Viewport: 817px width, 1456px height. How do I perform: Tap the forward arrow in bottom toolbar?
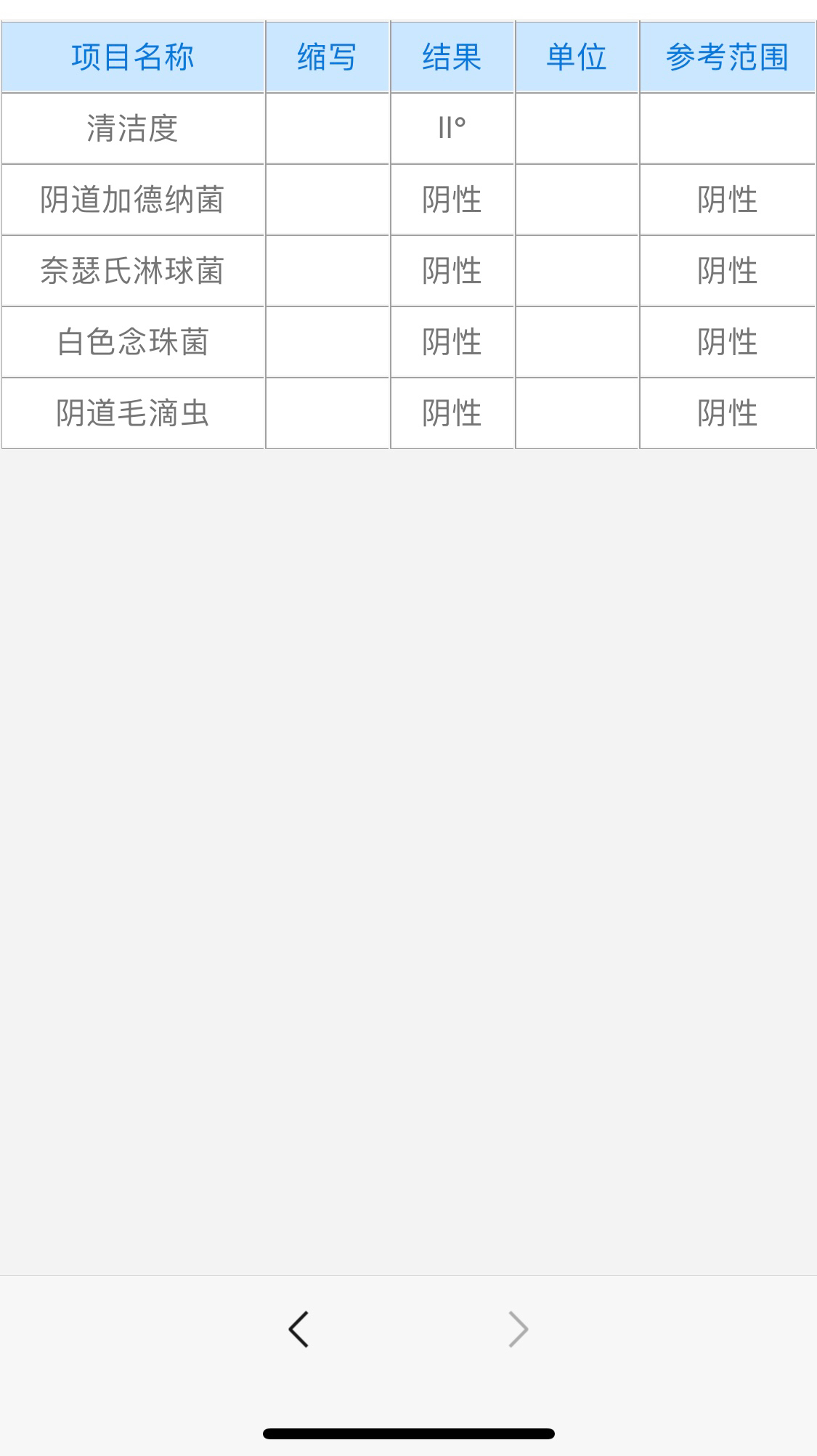[x=518, y=1329]
